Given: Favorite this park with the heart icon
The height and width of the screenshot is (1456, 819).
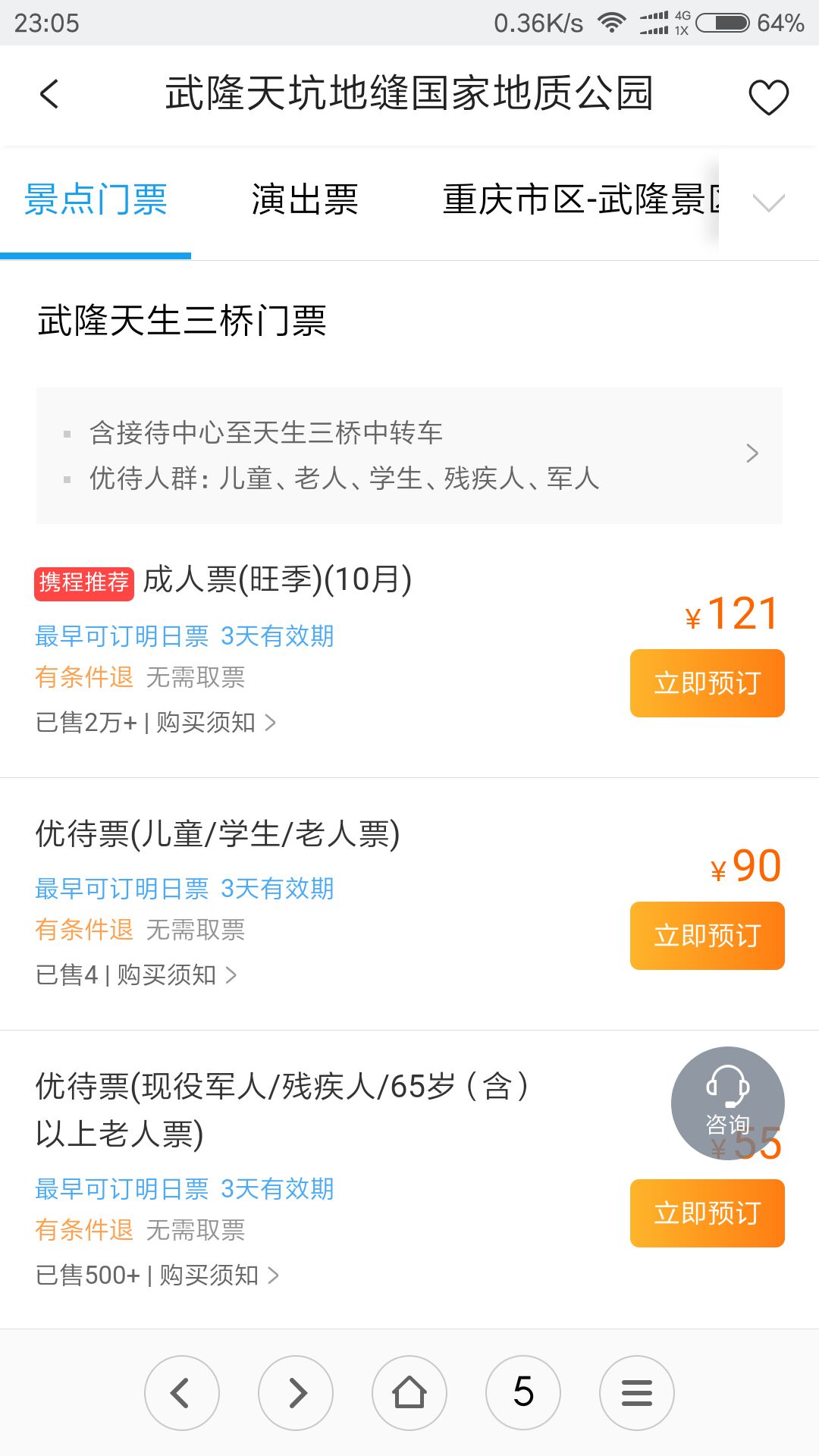Looking at the screenshot, I should 769,97.
